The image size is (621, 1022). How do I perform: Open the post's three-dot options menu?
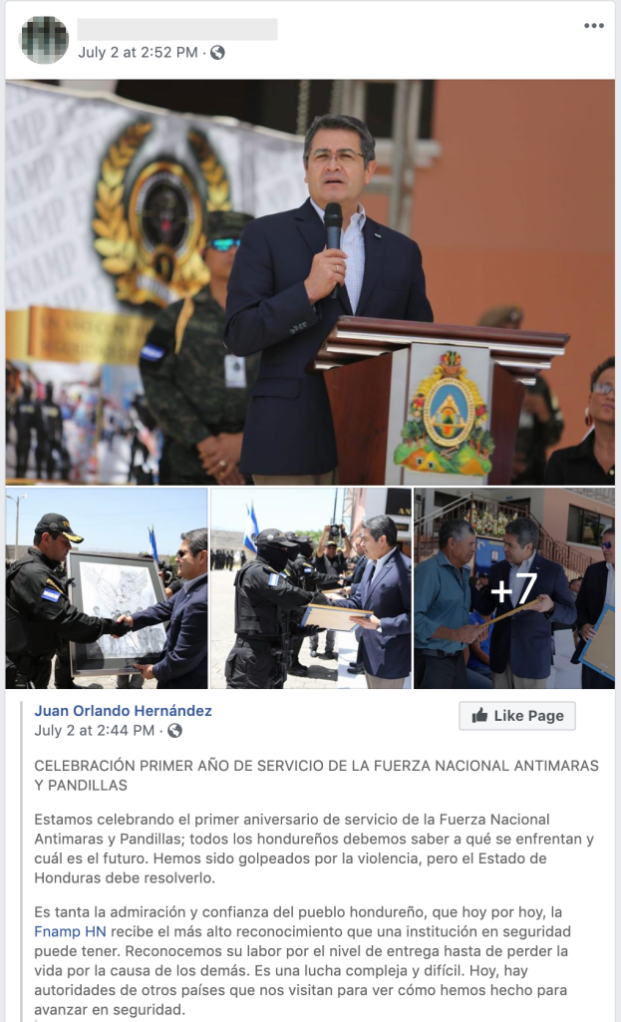[594, 26]
